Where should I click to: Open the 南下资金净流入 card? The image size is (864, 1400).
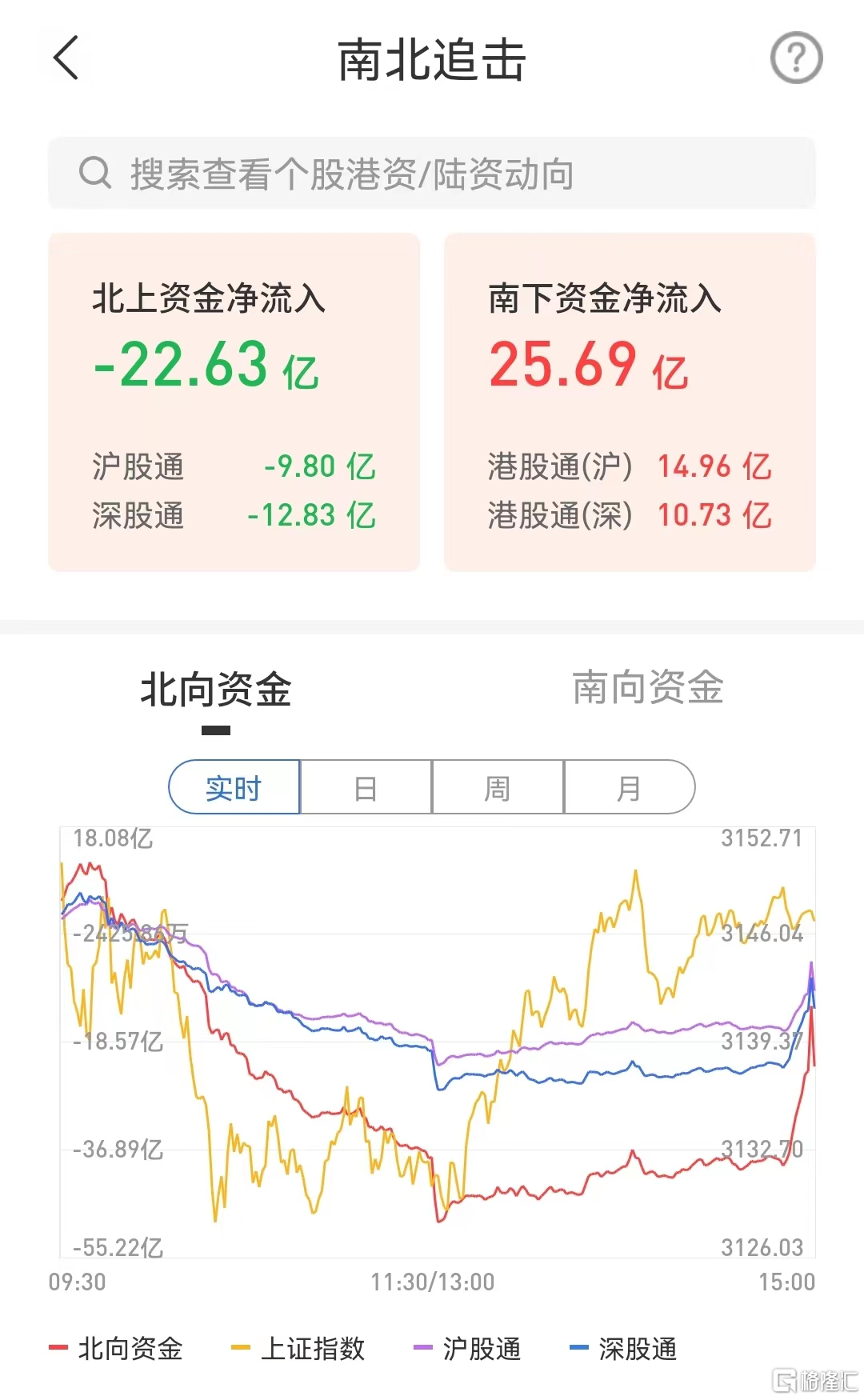point(630,402)
